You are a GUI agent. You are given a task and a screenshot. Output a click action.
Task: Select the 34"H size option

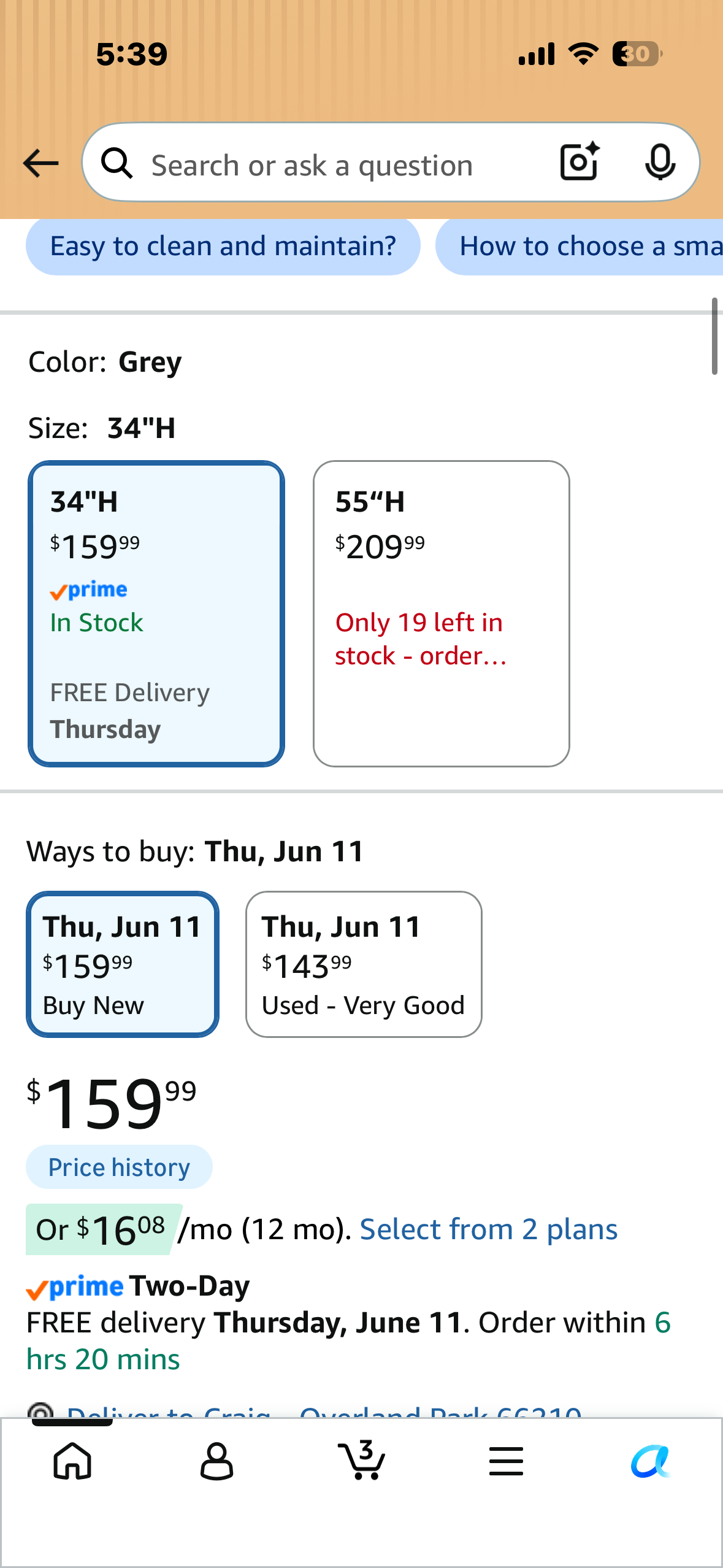156,613
